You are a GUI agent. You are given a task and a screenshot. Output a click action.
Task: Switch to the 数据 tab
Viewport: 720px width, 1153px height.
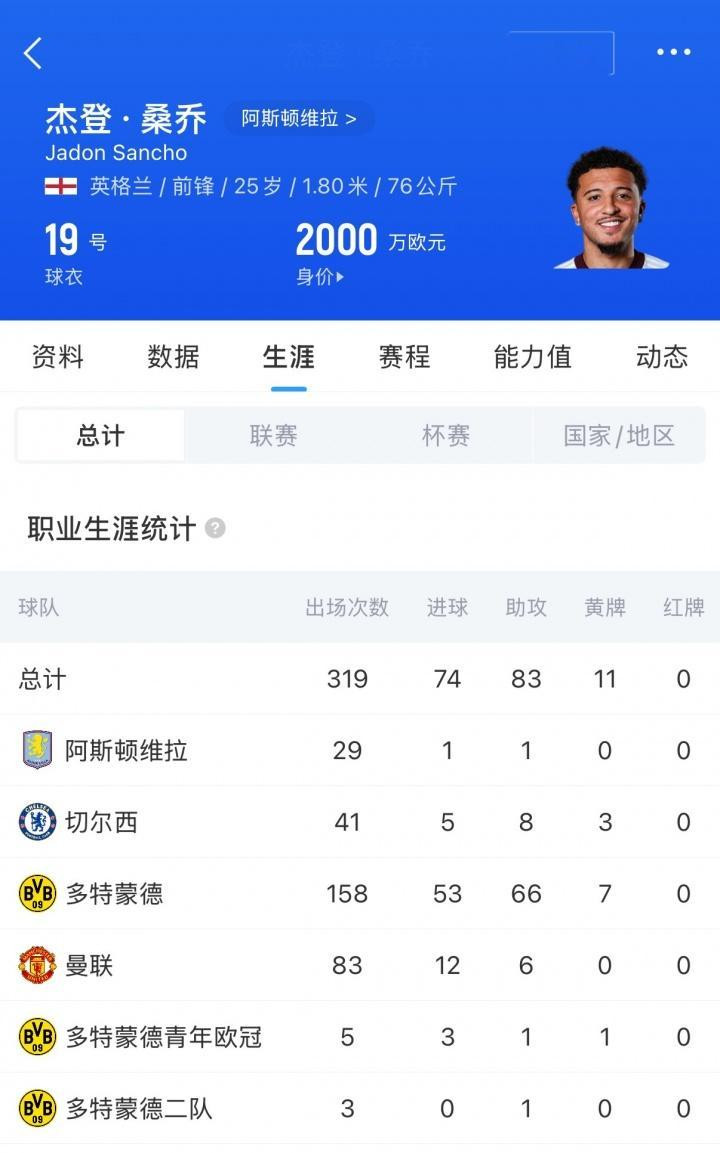(x=173, y=357)
